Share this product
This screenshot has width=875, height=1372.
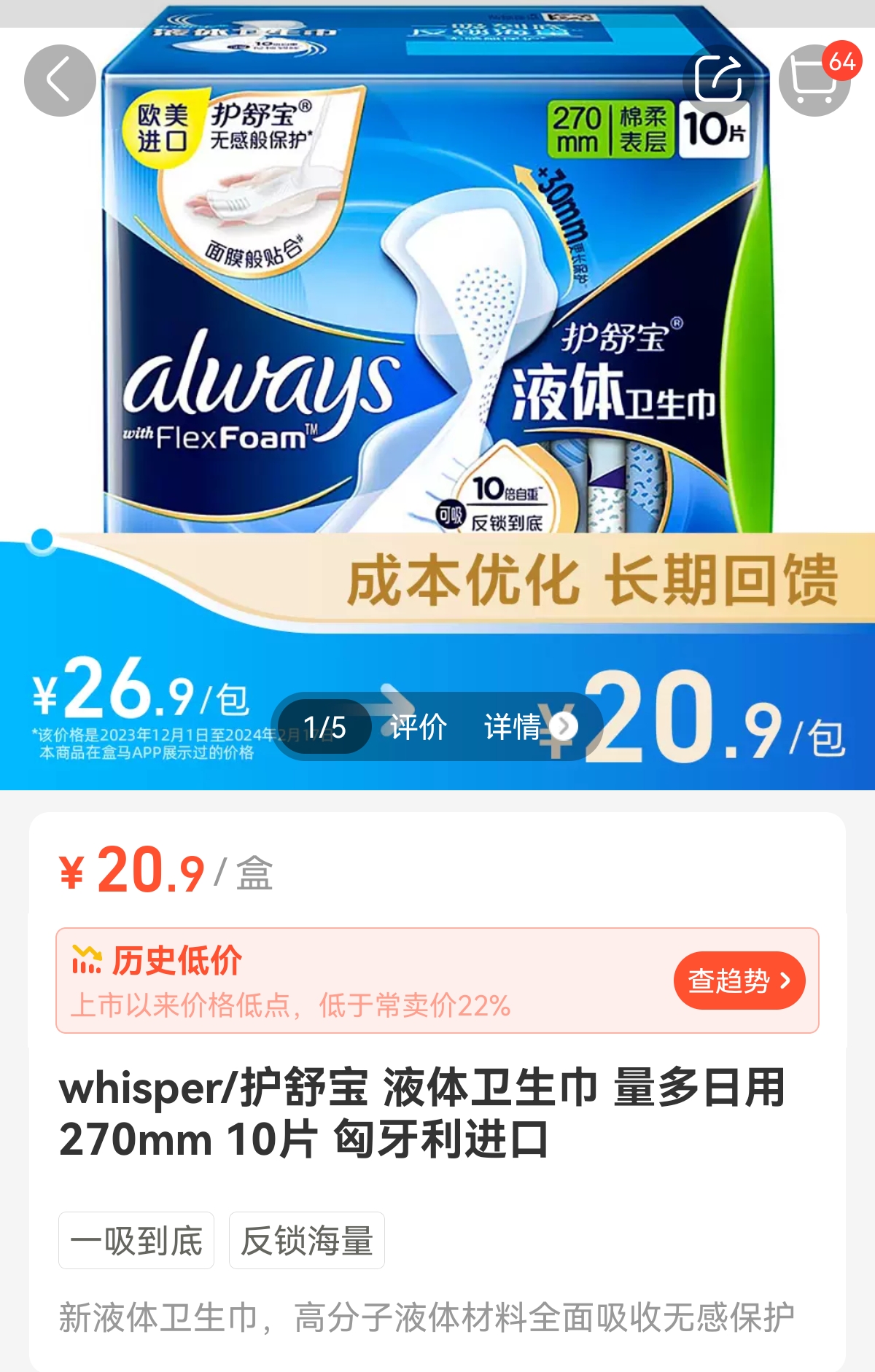point(718,79)
